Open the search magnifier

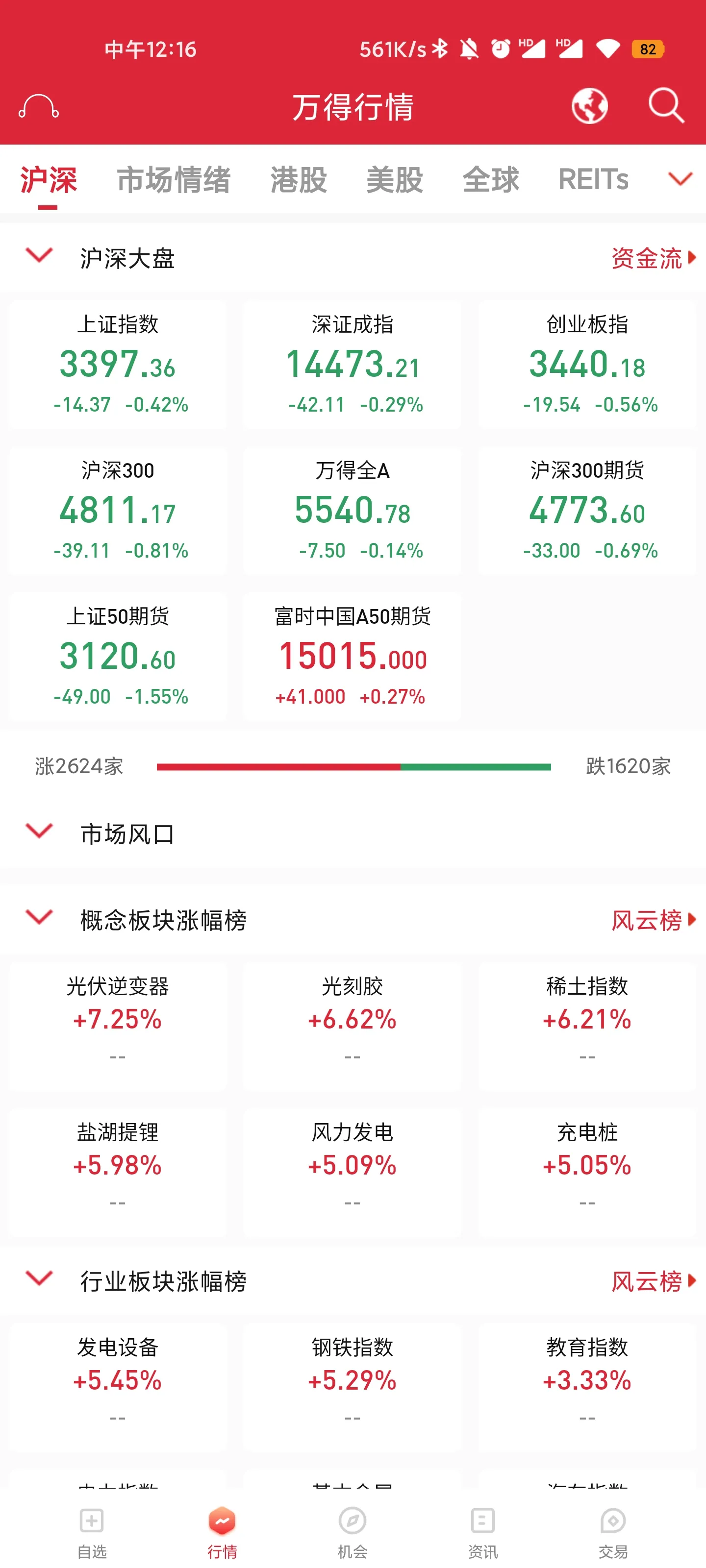[666, 106]
